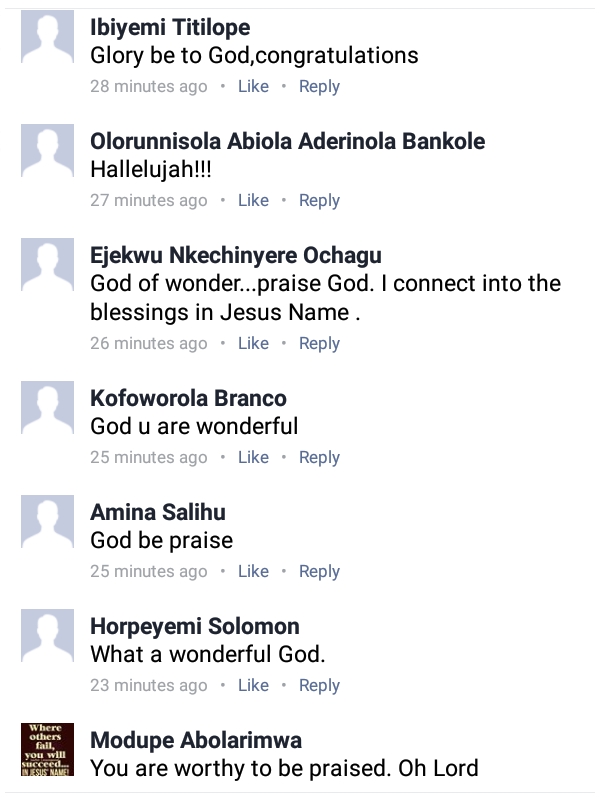The image size is (600, 800).
Task: Reply to Ibiyemi Titilope's comment
Action: (x=319, y=87)
